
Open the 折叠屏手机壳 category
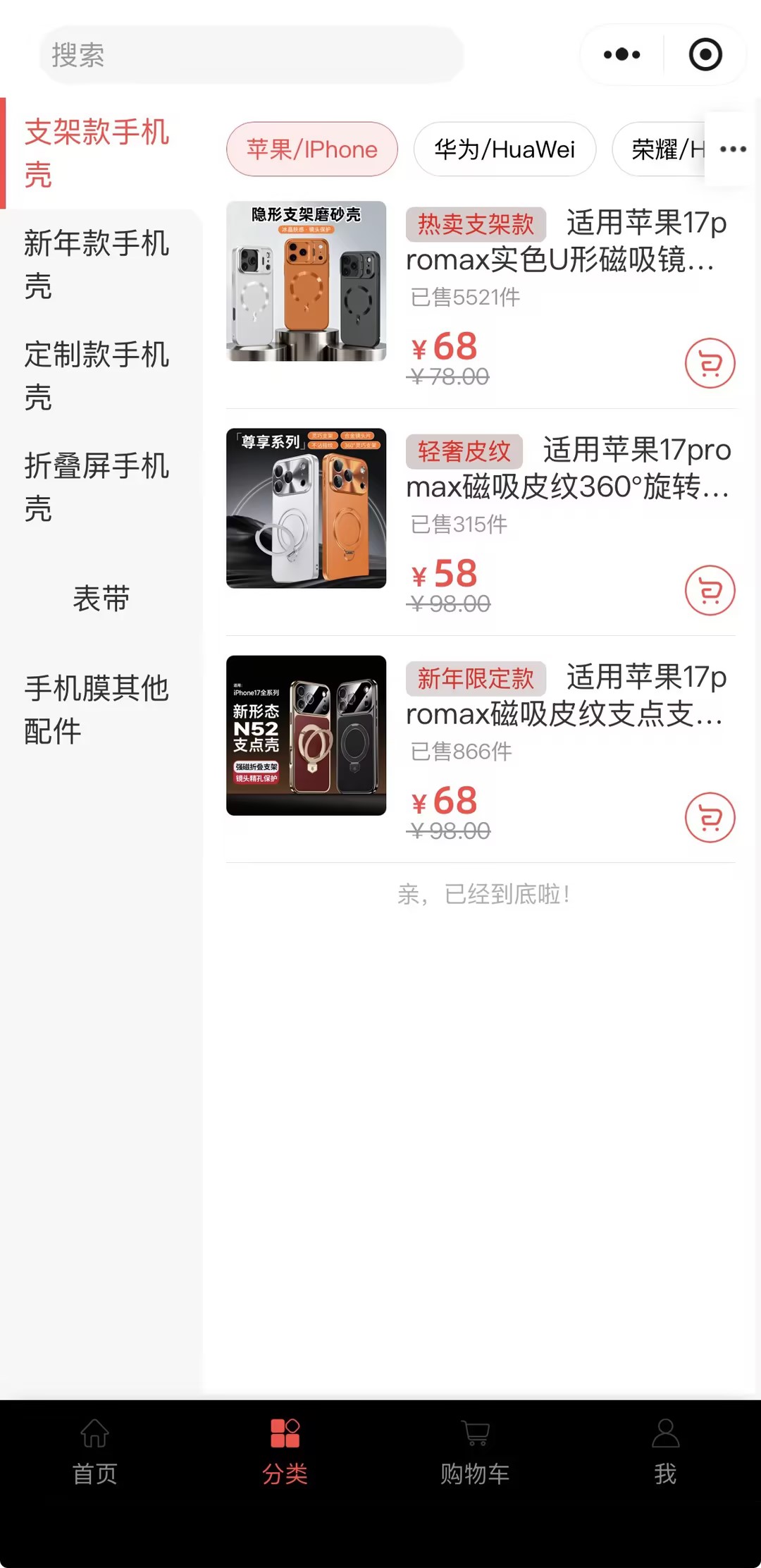click(97, 486)
